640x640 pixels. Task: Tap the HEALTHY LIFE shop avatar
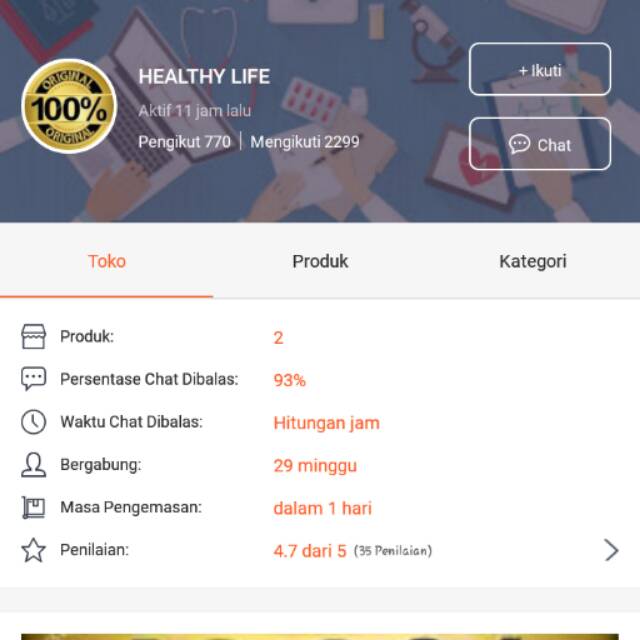coord(69,106)
